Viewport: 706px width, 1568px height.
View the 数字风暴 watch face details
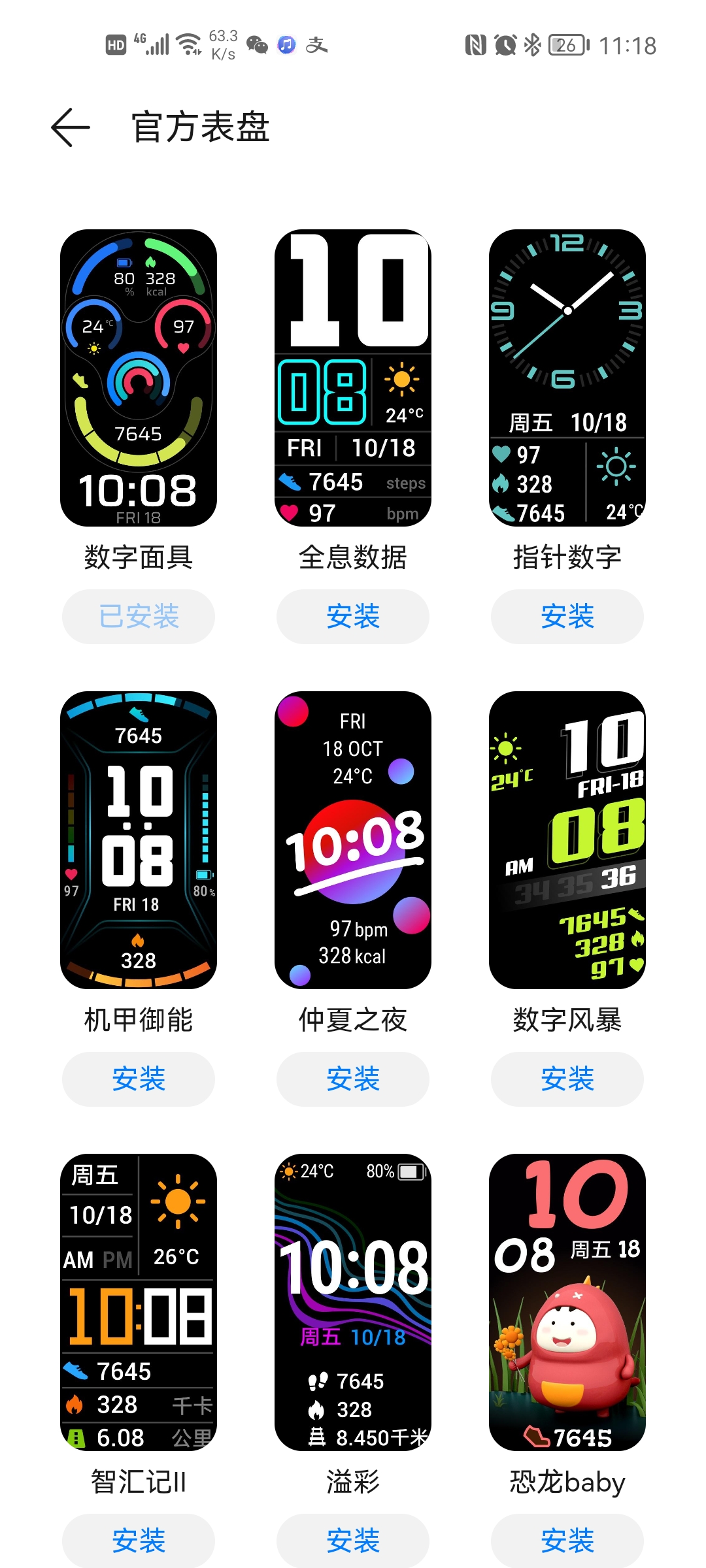[x=567, y=840]
